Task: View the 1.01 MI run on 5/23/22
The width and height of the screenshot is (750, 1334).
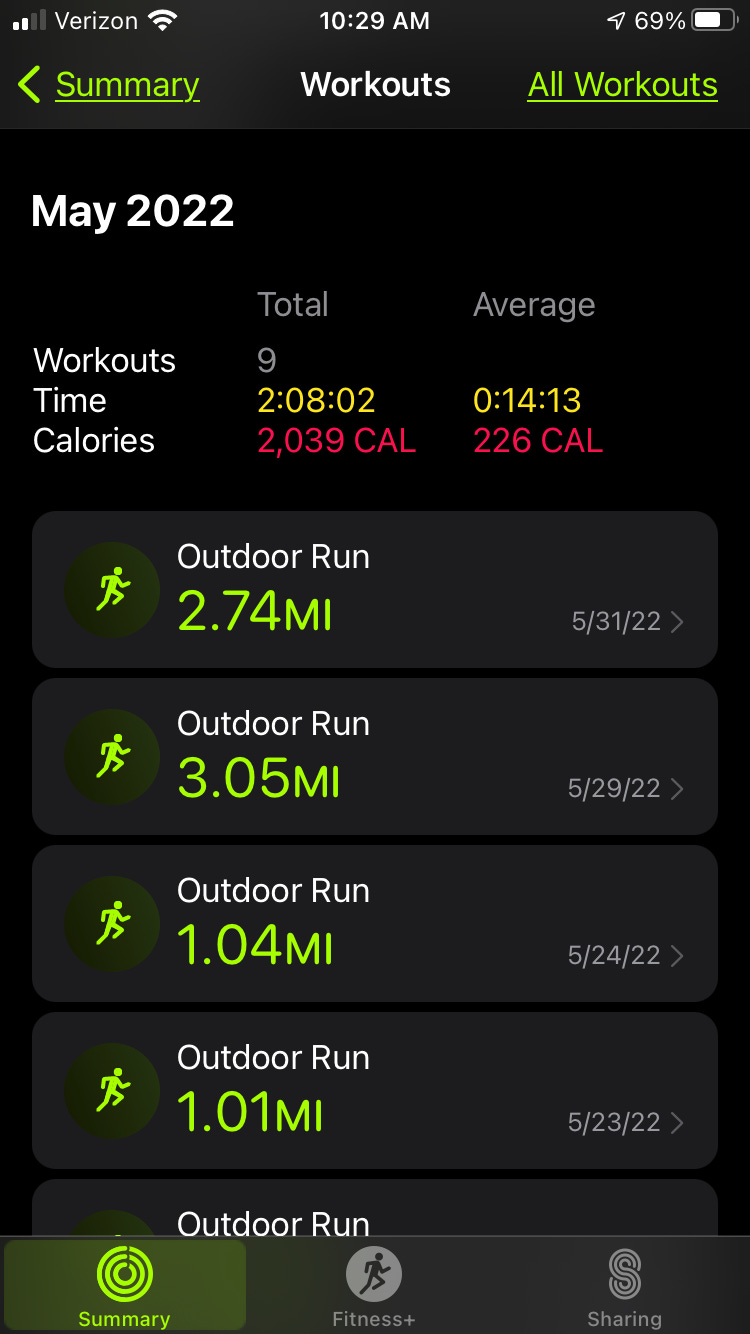Action: pyautogui.click(x=375, y=1091)
